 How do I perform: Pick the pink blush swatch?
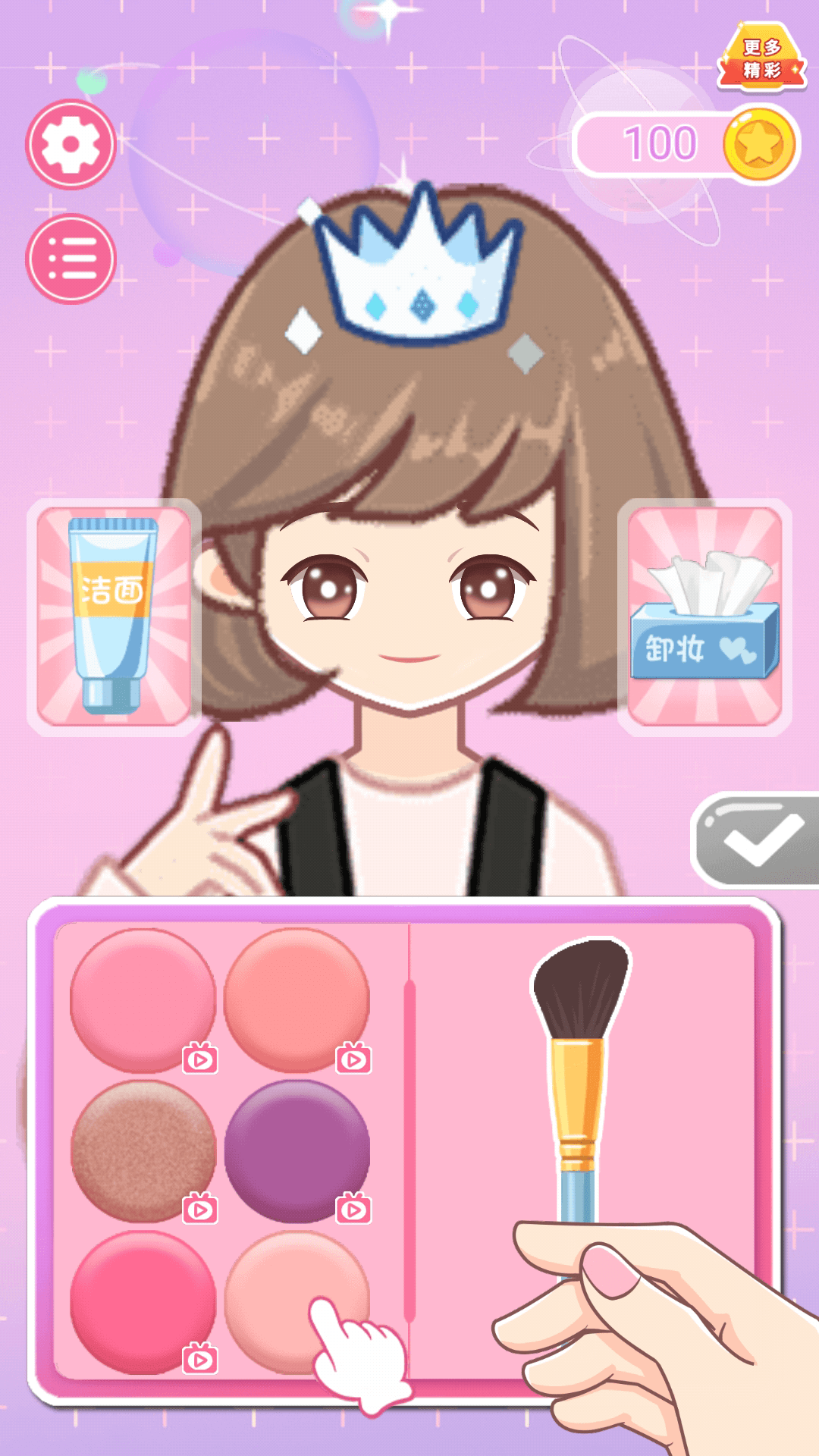coord(142,998)
